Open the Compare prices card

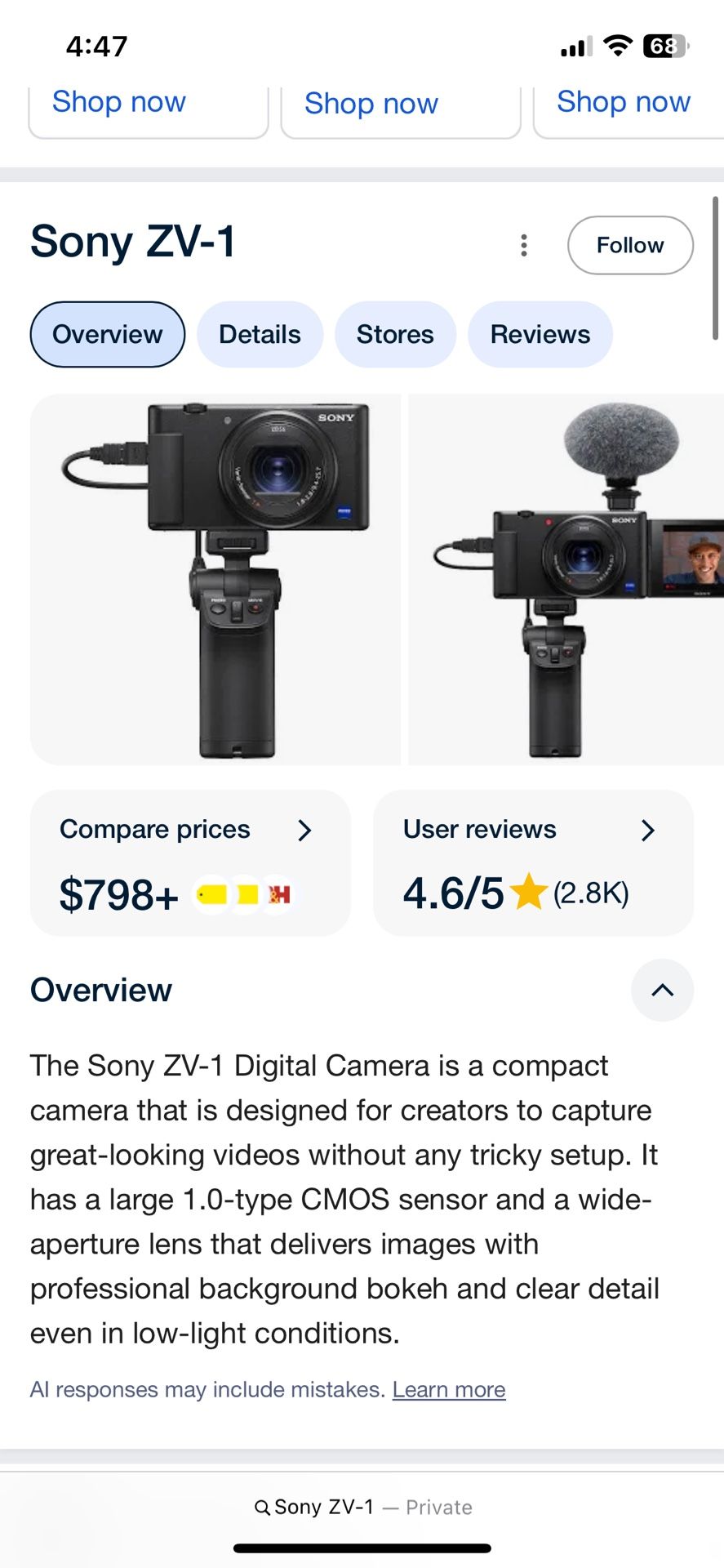[189, 862]
